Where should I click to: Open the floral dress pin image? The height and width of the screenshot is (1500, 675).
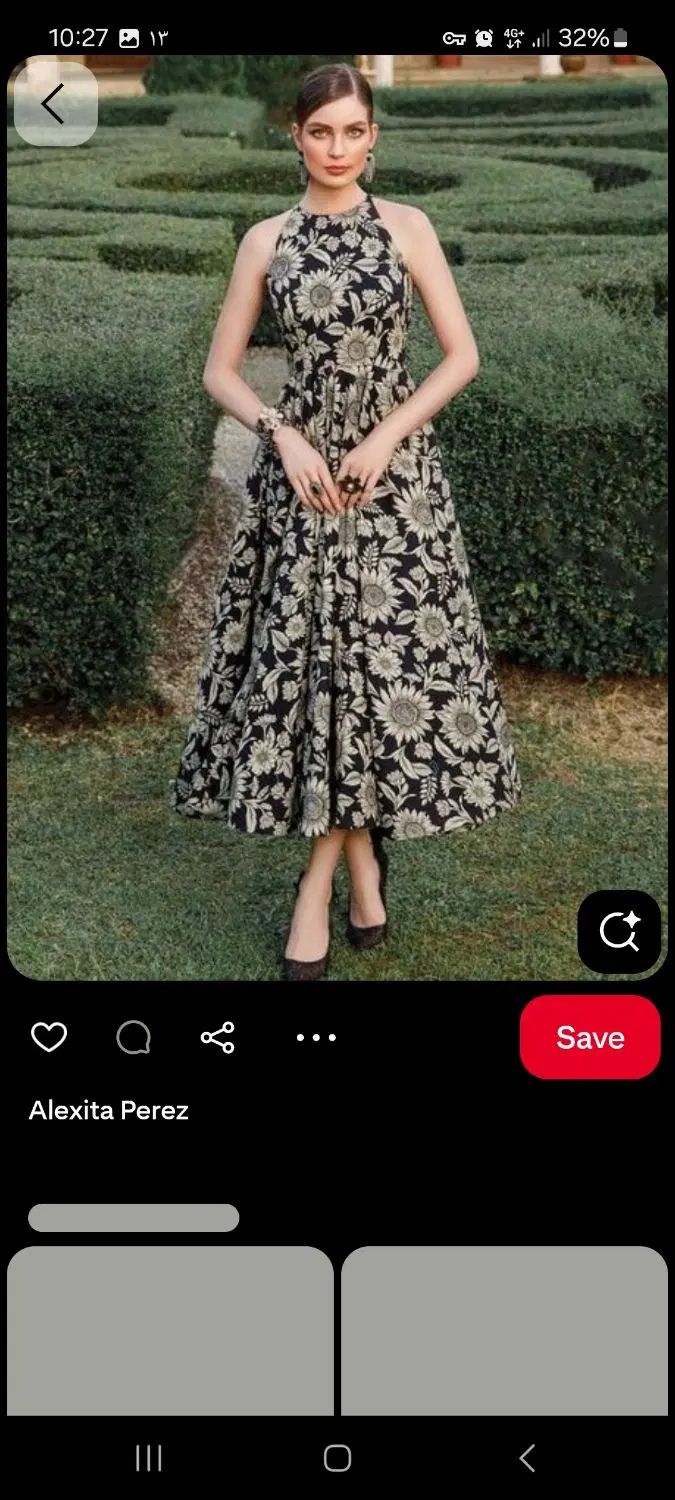point(337,520)
